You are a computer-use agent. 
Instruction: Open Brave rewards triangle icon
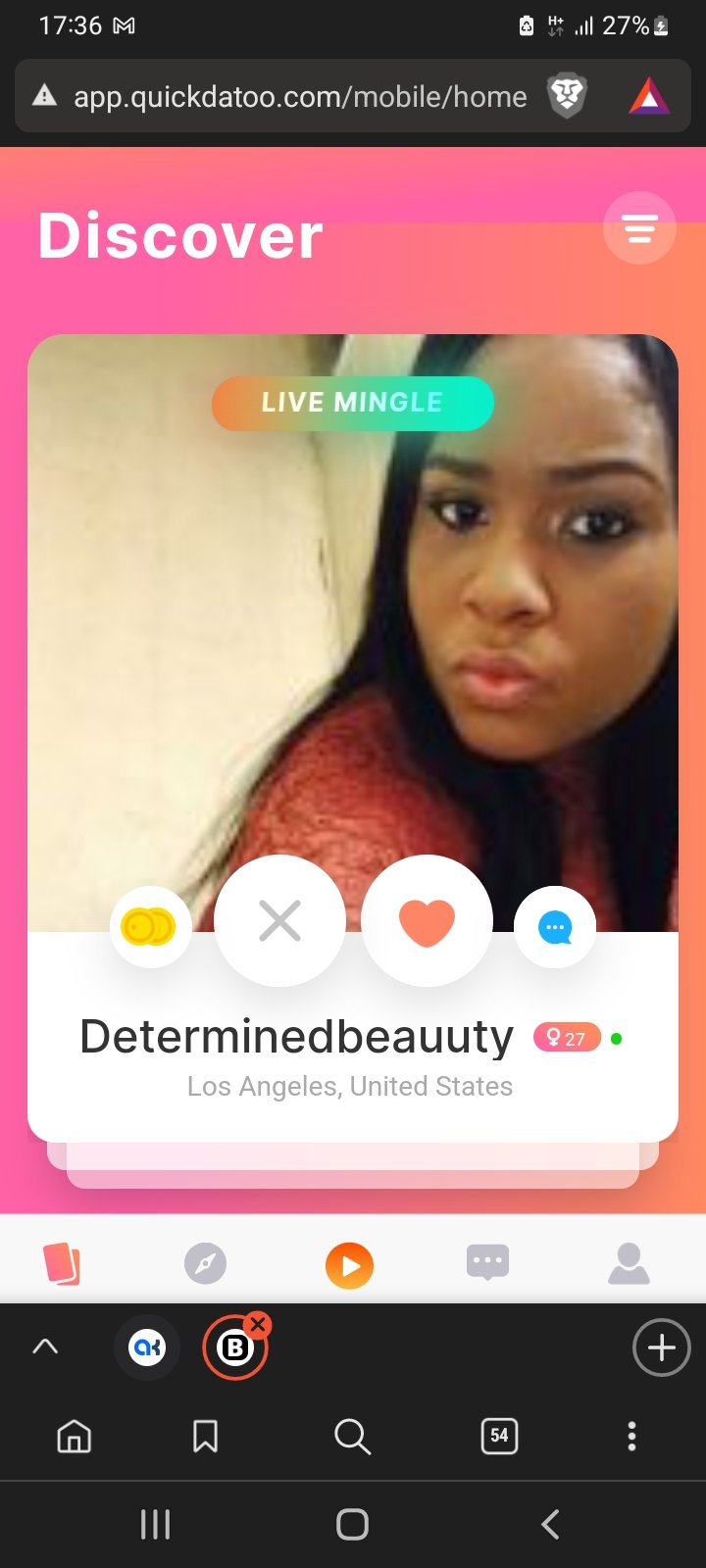pos(649,96)
